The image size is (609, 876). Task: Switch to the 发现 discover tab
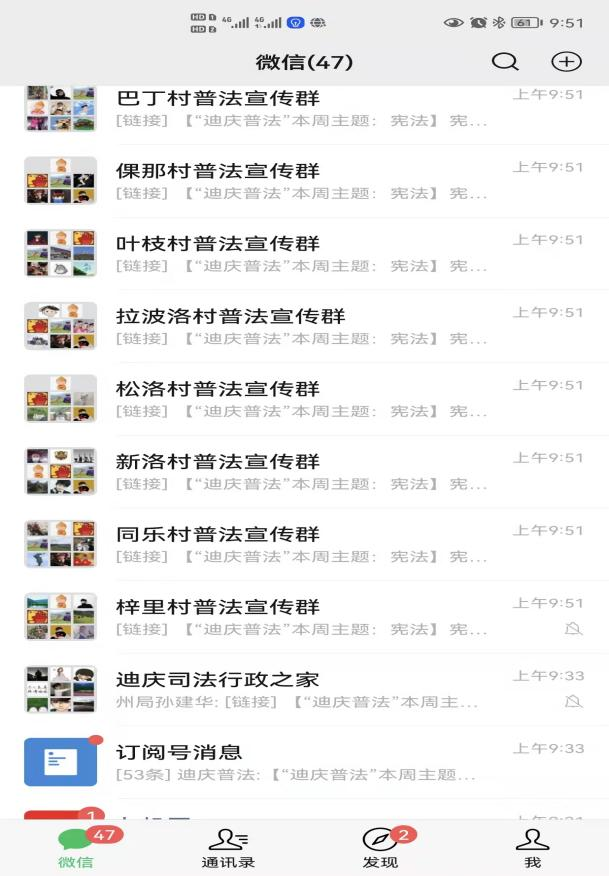pyautogui.click(x=380, y=848)
